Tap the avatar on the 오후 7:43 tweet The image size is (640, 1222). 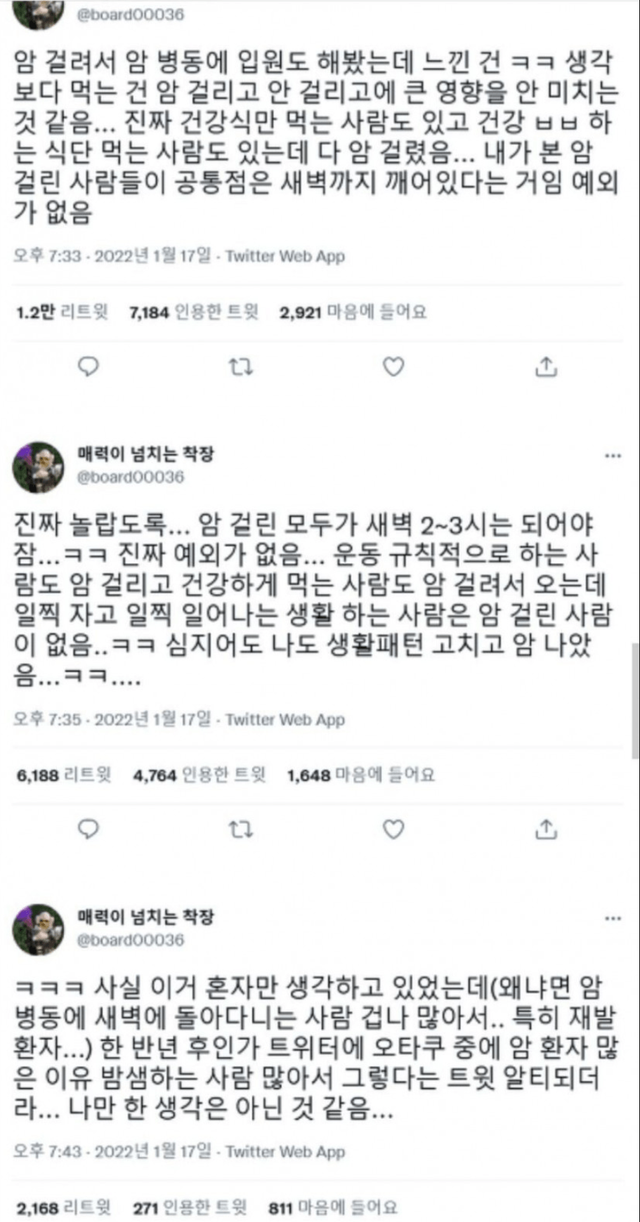click(38, 928)
